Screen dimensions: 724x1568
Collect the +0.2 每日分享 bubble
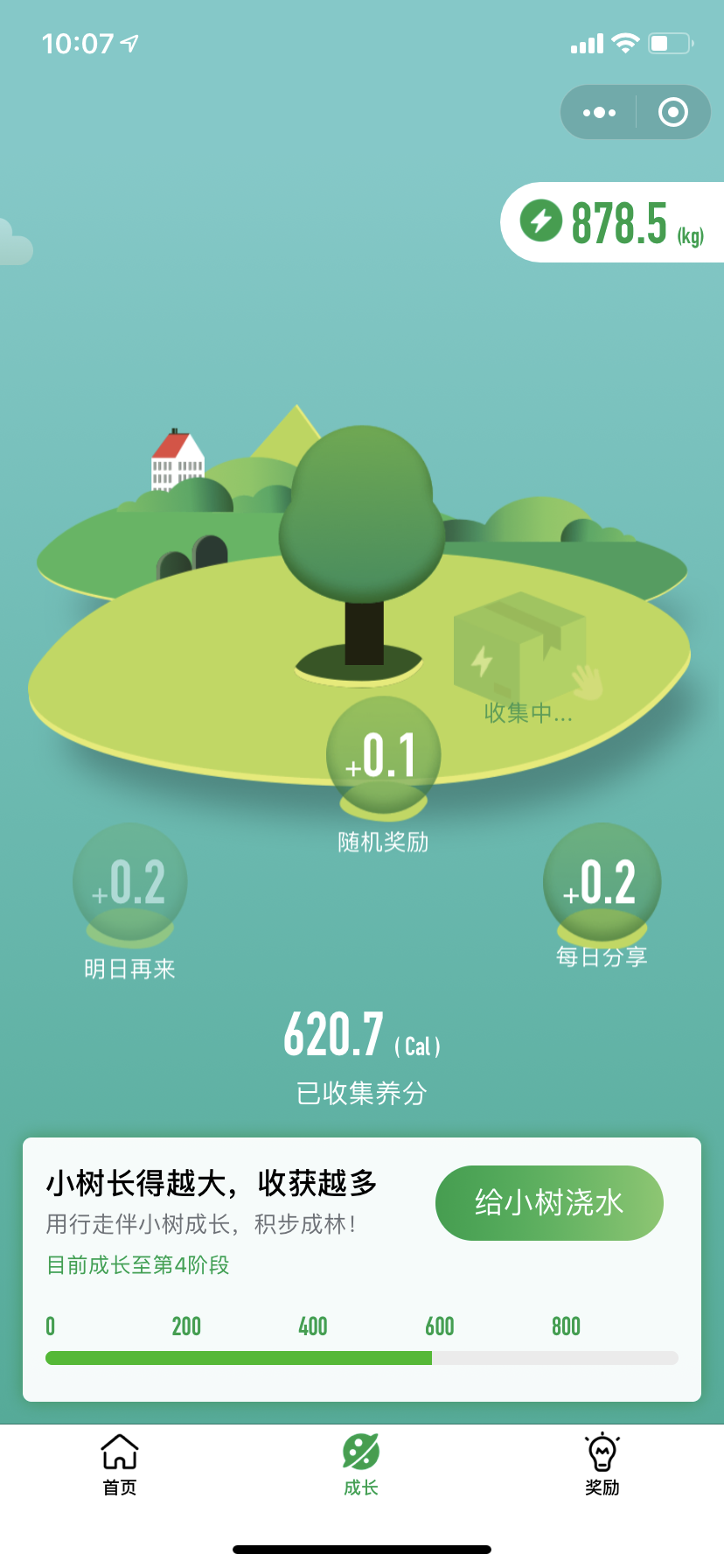pyautogui.click(x=602, y=884)
